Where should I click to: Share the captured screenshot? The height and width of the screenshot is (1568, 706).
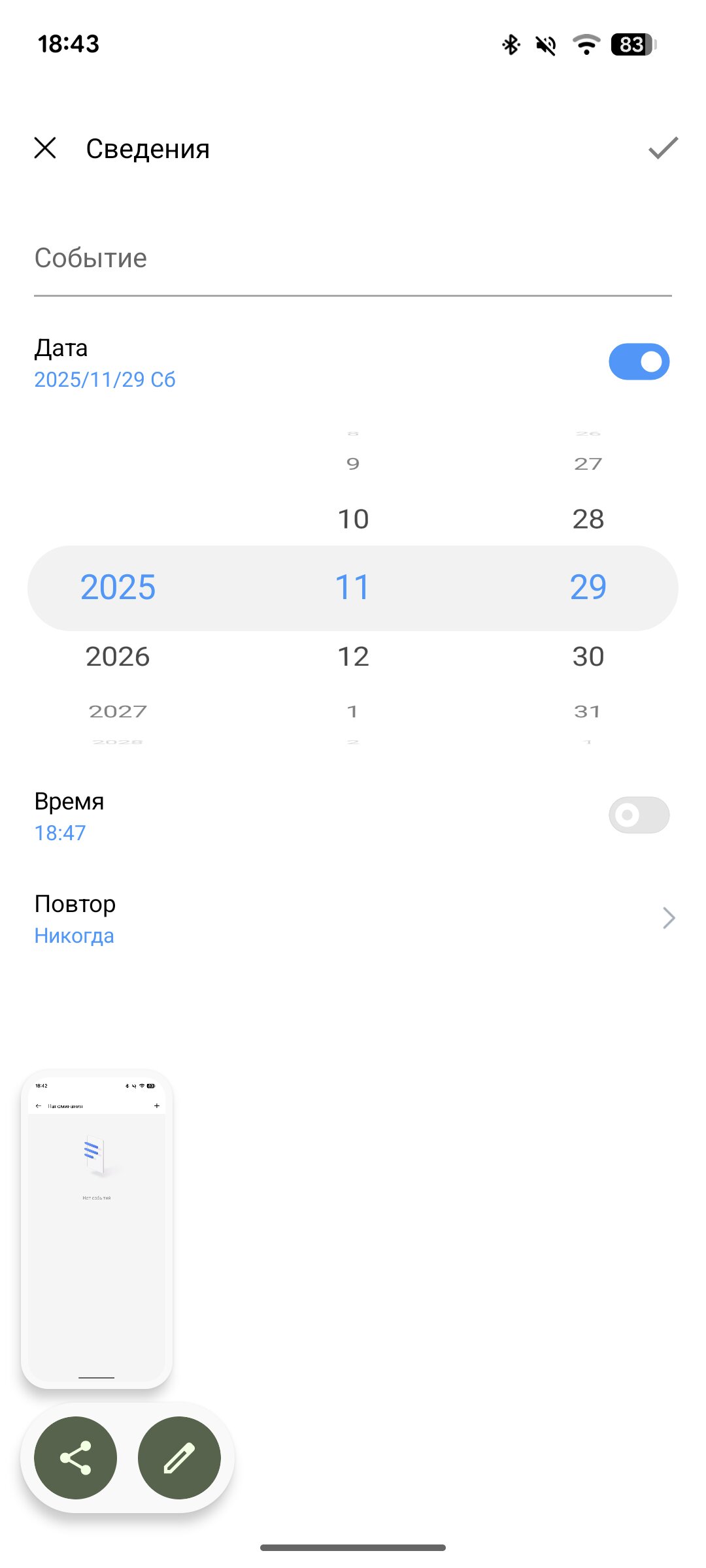(x=76, y=1458)
